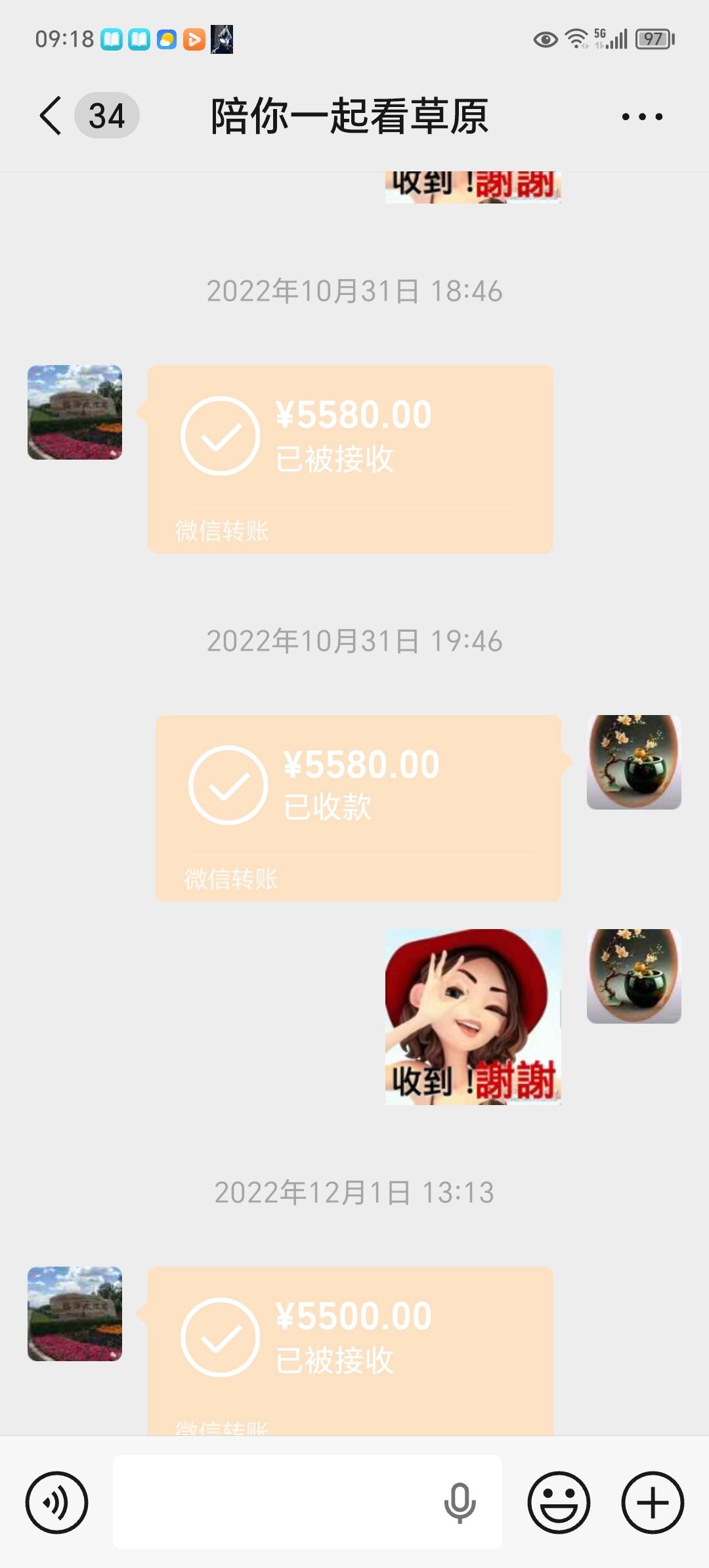Open the chat info overflow menu
Image resolution: width=709 pixels, height=1568 pixels.
(x=642, y=117)
